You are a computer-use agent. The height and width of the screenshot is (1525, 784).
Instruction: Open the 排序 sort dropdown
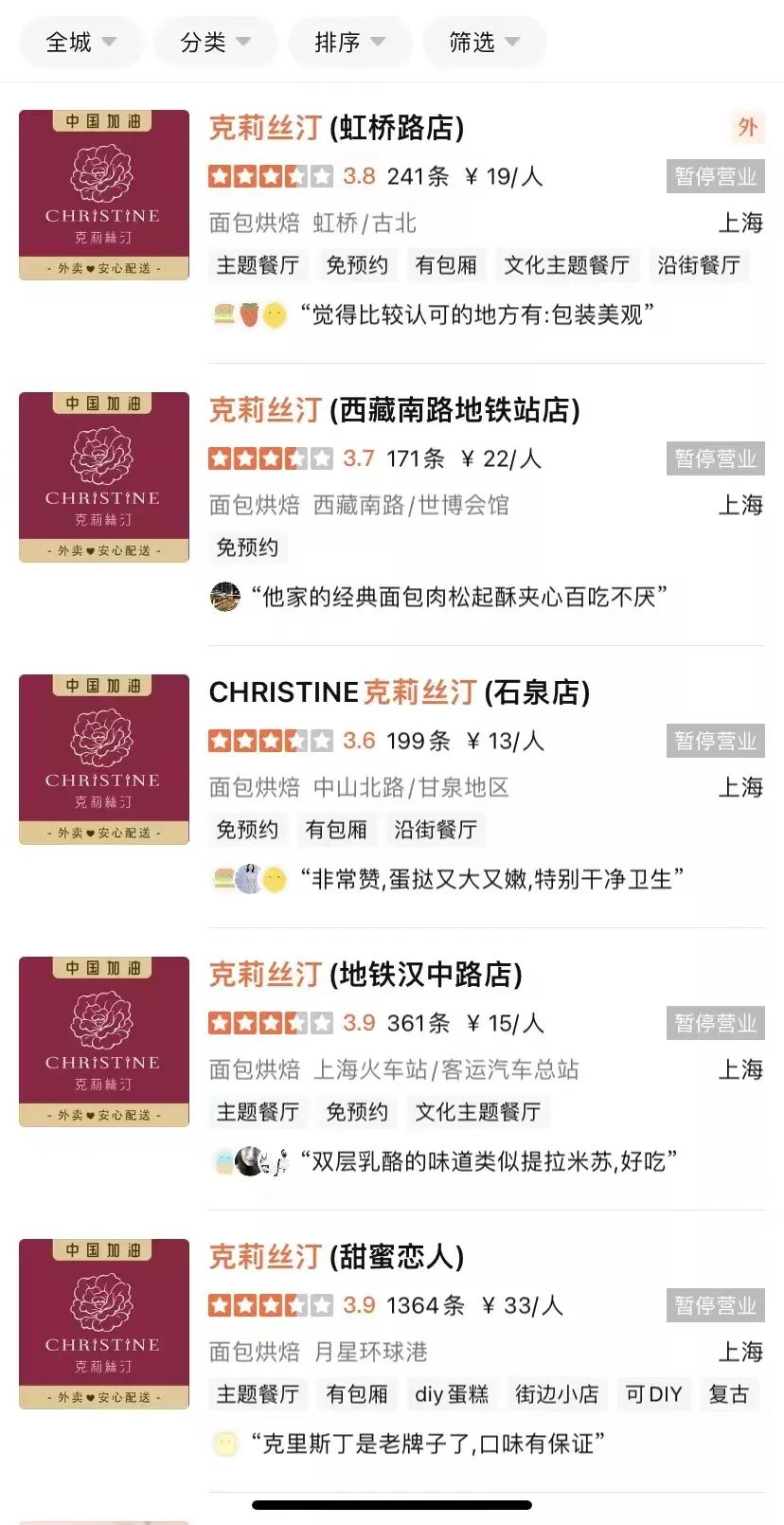[x=350, y=42]
